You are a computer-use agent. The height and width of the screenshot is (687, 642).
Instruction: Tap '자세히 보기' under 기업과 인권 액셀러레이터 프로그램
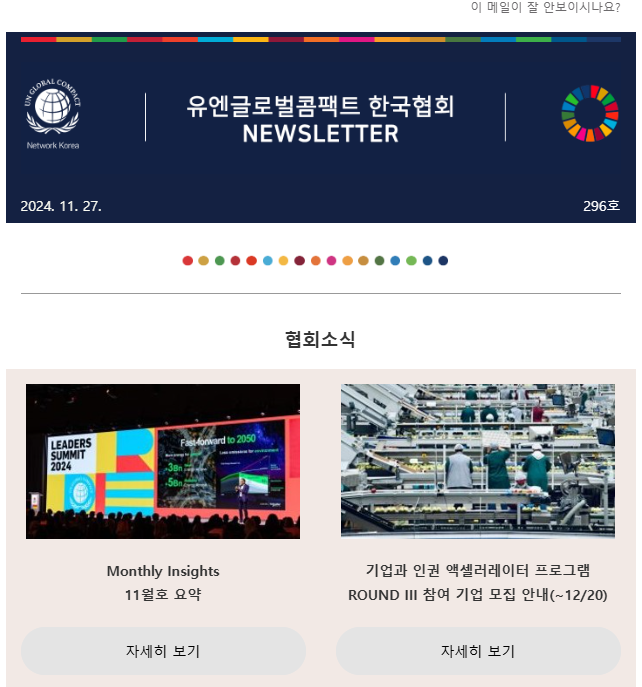pyautogui.click(x=478, y=651)
